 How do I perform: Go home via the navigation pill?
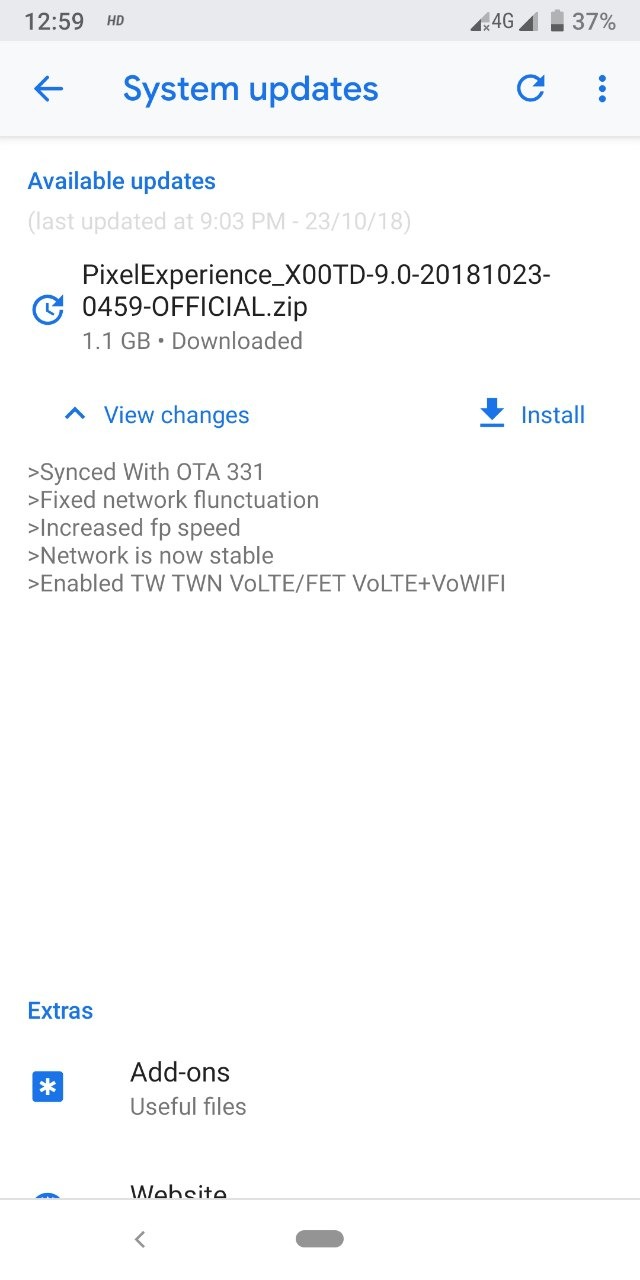pos(320,1239)
